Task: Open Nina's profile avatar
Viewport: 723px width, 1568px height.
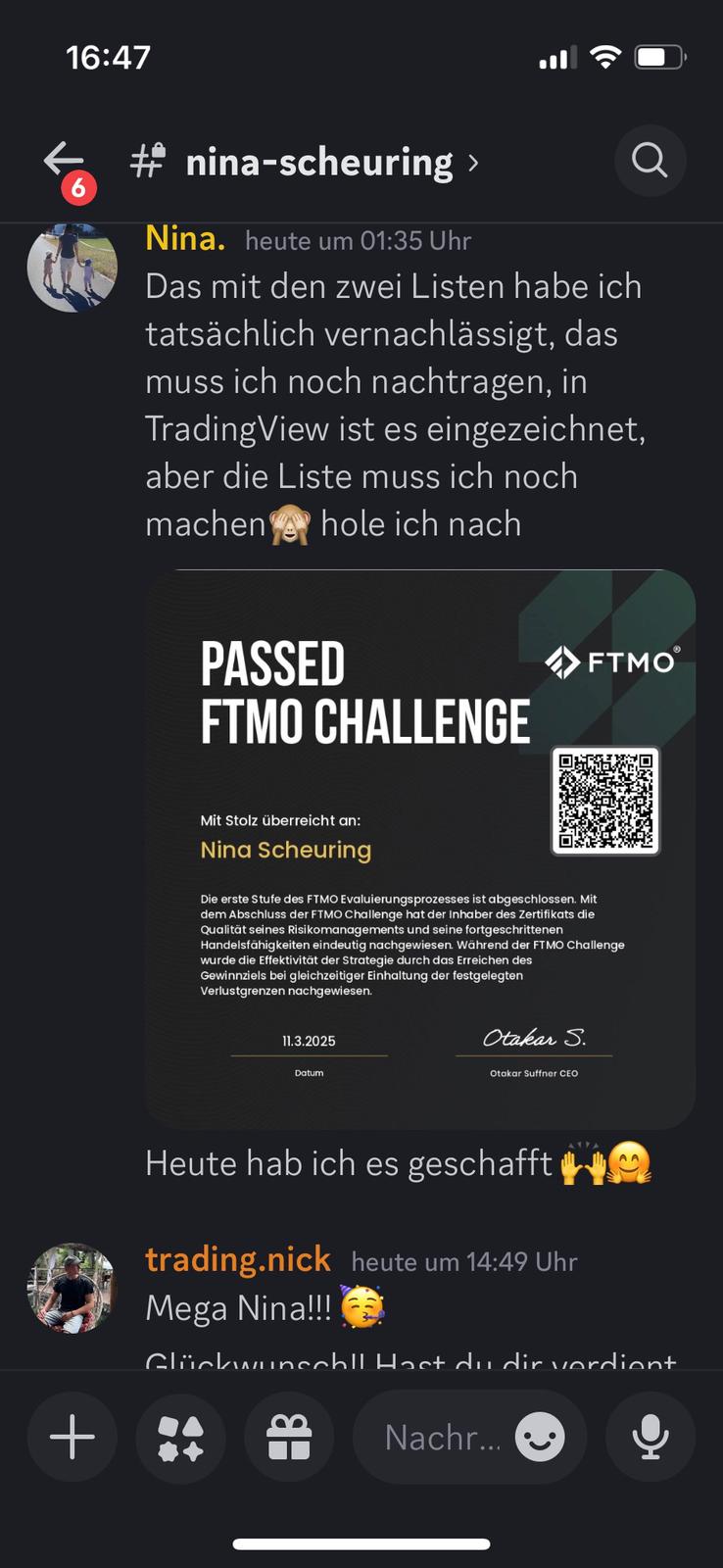Action: point(72,268)
